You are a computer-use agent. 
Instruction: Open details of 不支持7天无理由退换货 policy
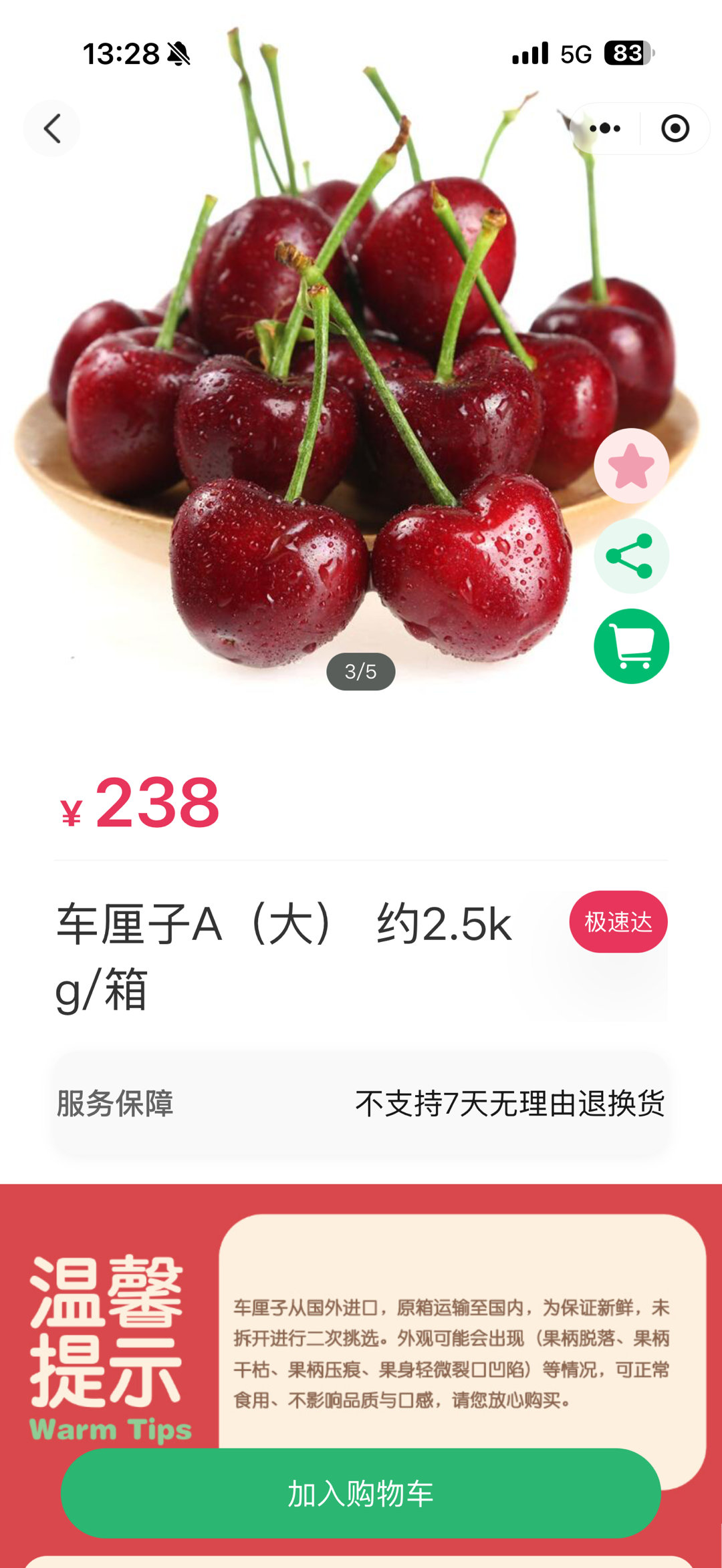click(x=510, y=1104)
